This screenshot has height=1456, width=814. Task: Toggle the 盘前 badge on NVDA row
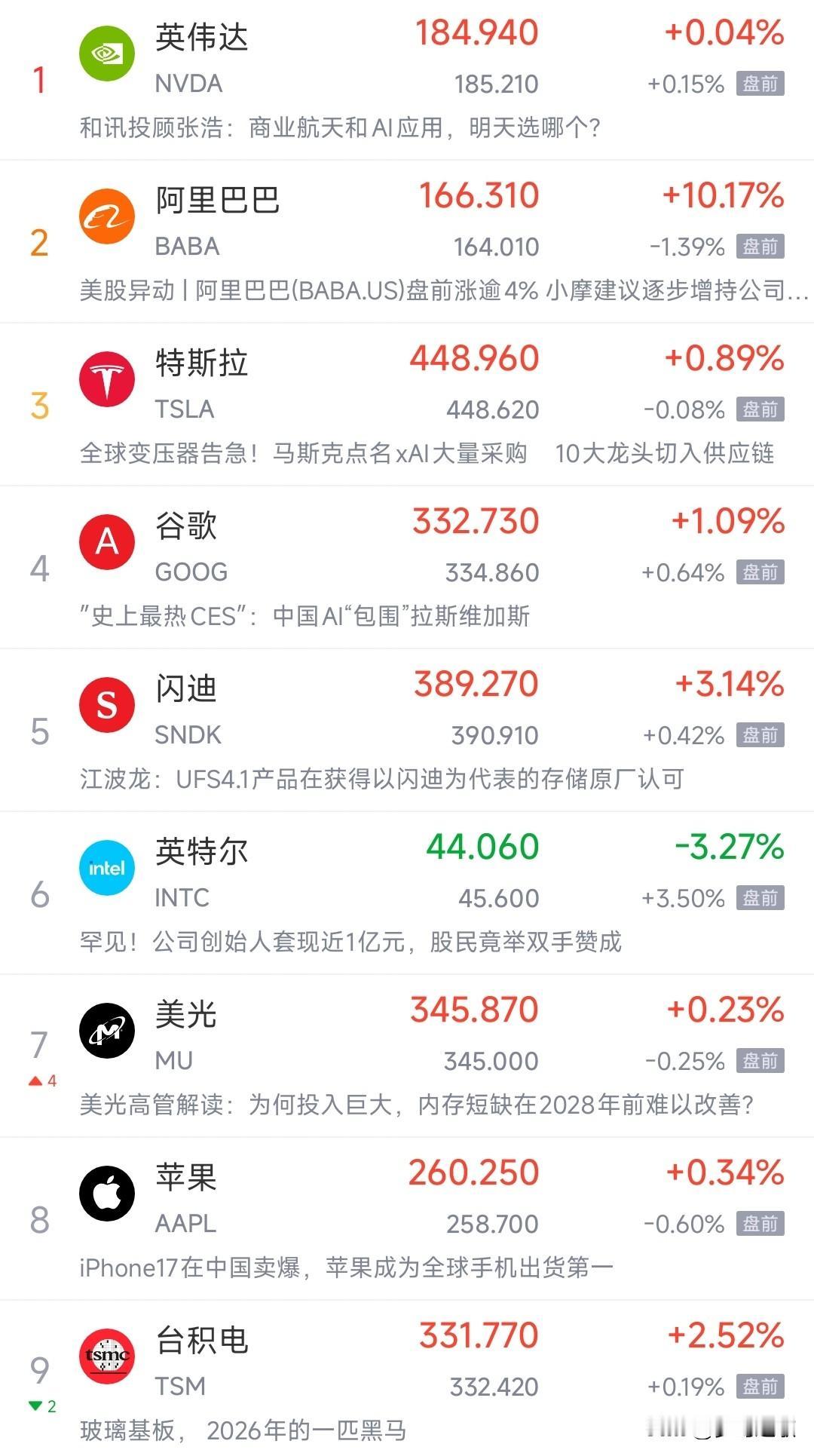click(x=763, y=84)
